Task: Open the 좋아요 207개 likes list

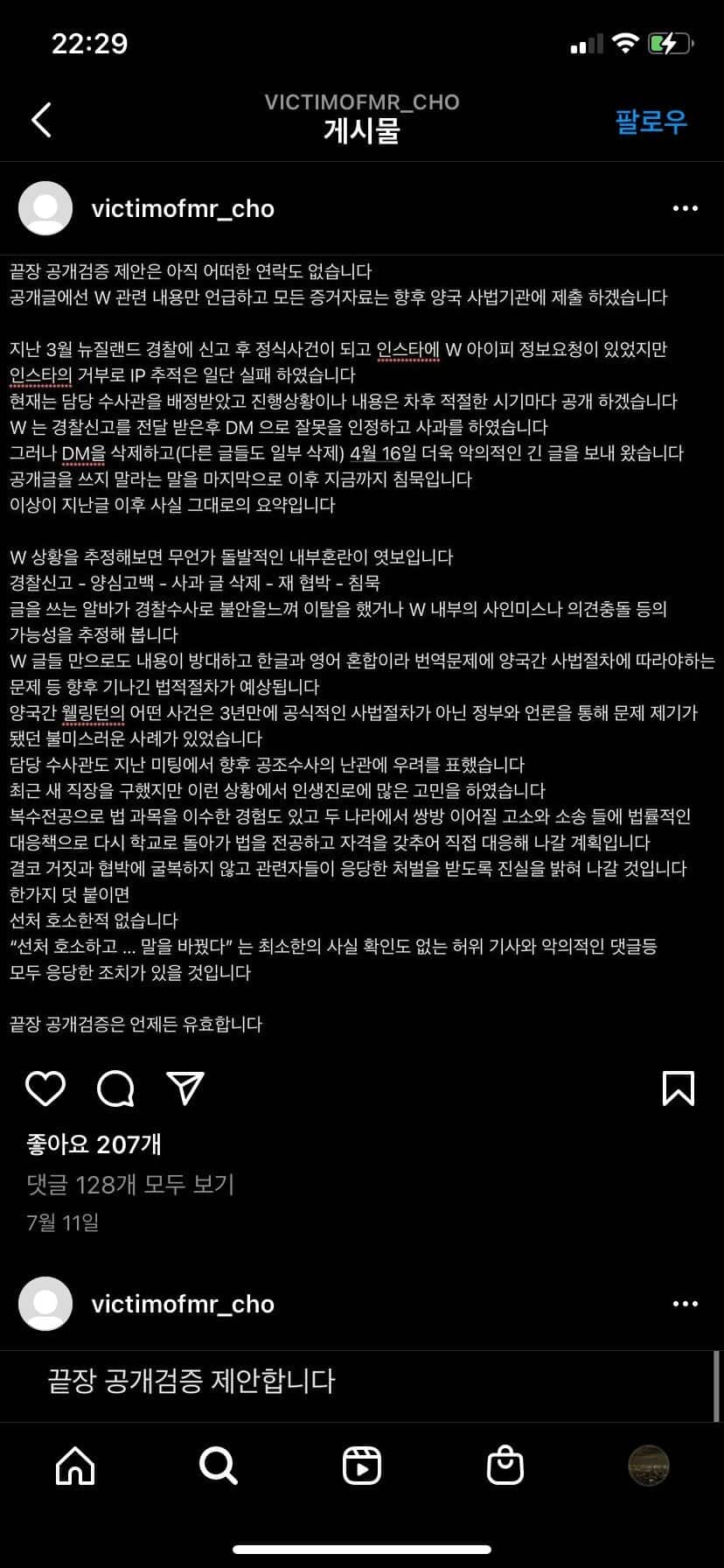Action: point(94,1144)
